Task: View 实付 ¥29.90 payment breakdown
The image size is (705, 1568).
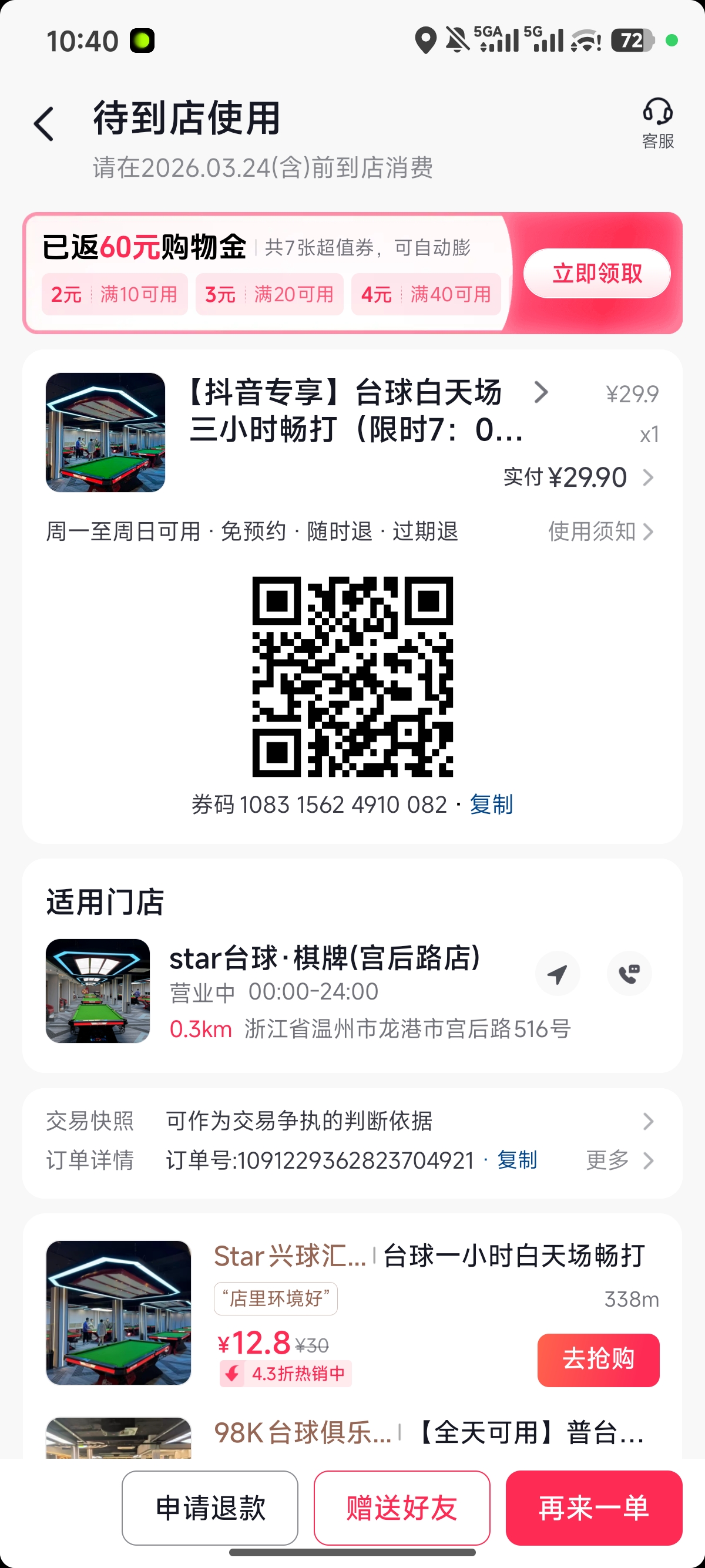Action: (578, 478)
